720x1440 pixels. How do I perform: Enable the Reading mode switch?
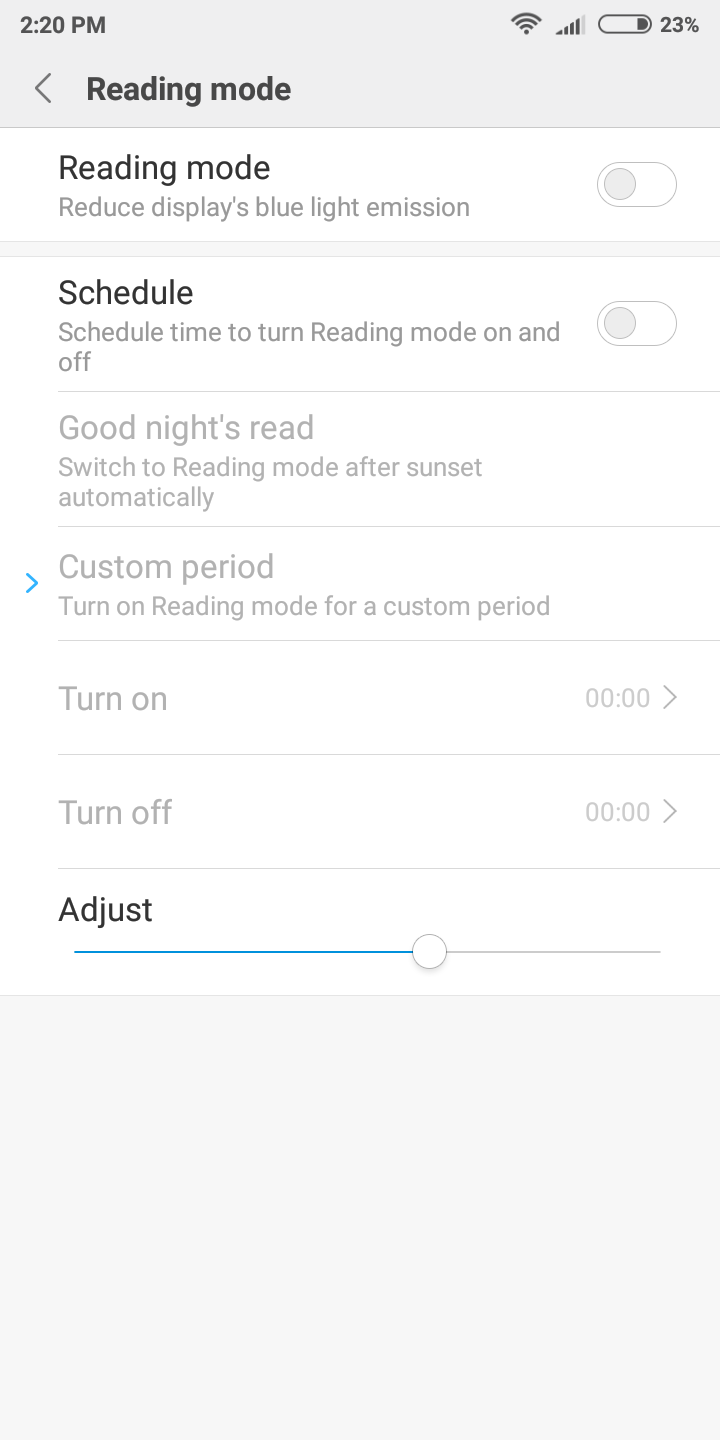pos(636,185)
